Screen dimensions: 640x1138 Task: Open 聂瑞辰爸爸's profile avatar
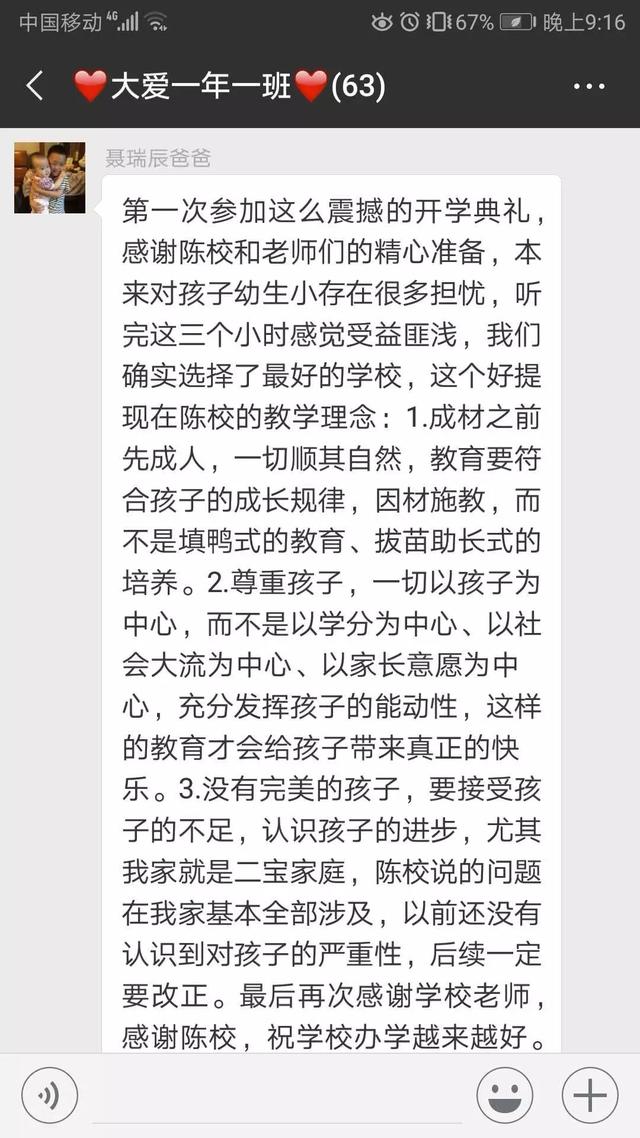49,178
